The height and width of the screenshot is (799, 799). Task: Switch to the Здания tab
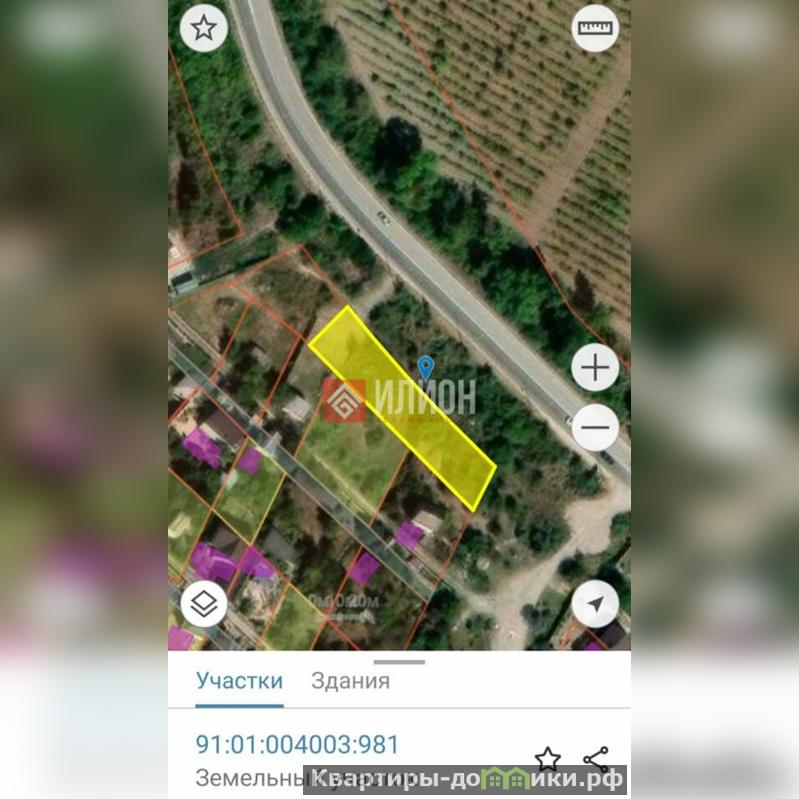(x=350, y=681)
